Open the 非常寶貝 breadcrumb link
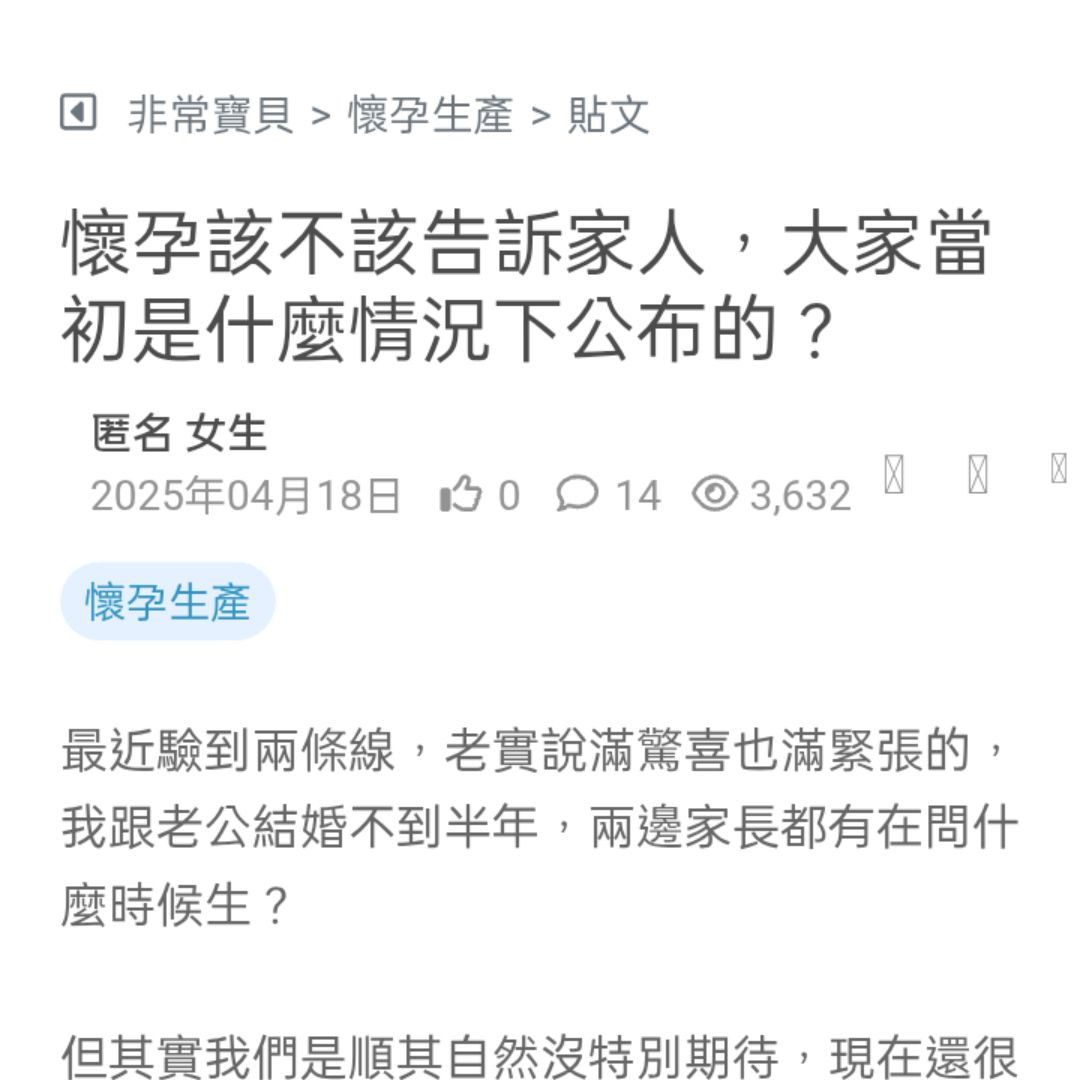This screenshot has width=1080, height=1080. (x=211, y=115)
